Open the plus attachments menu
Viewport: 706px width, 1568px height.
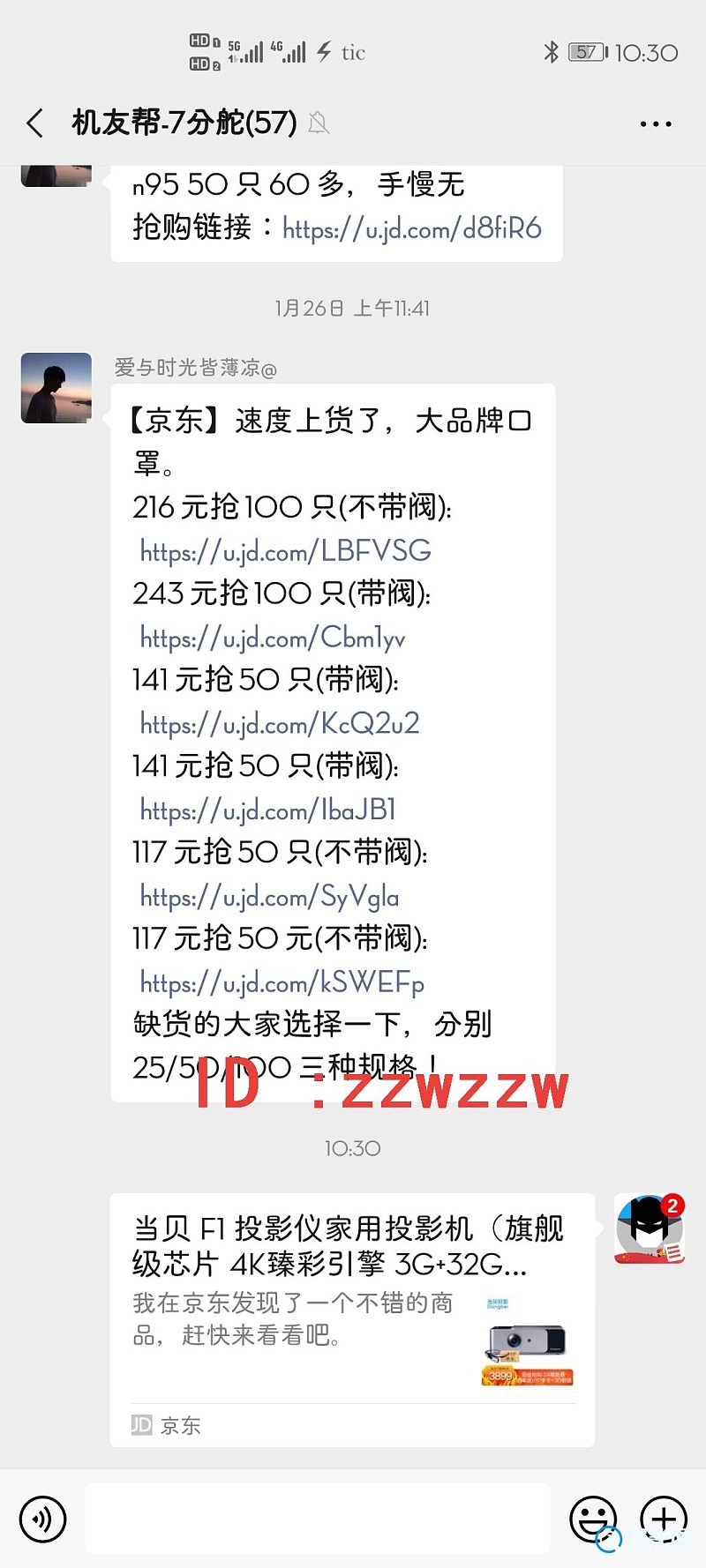click(x=664, y=1519)
